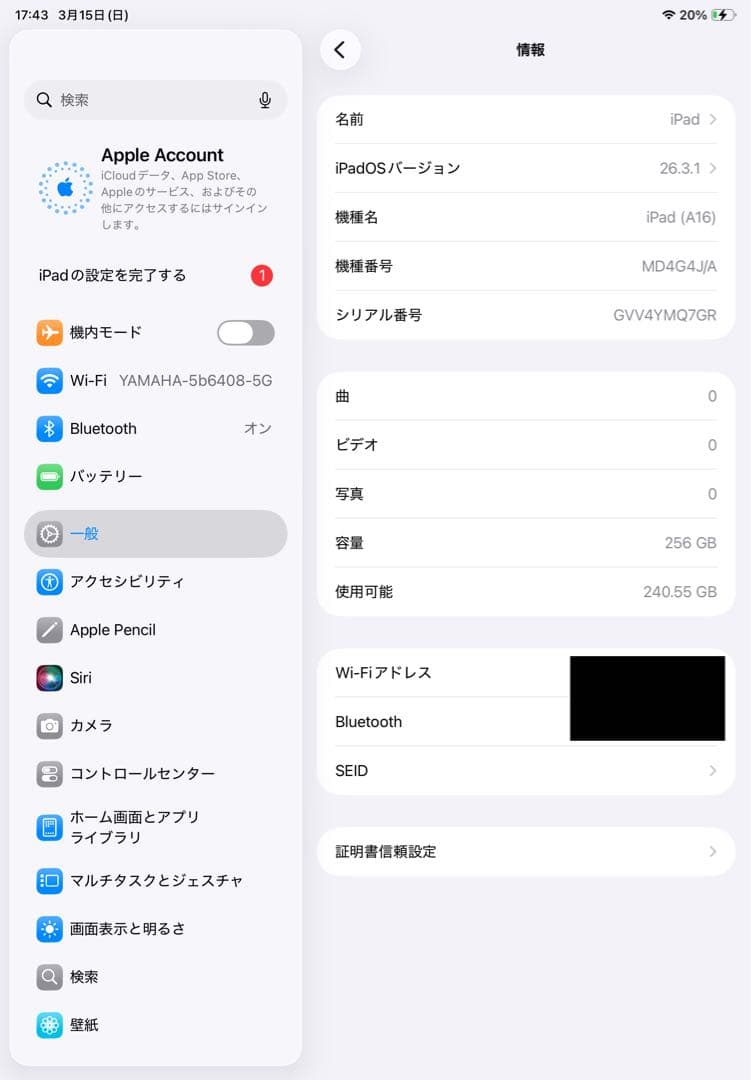The width and height of the screenshot is (751, 1080).
Task: Go back from the 情報 page
Action: pos(340,50)
